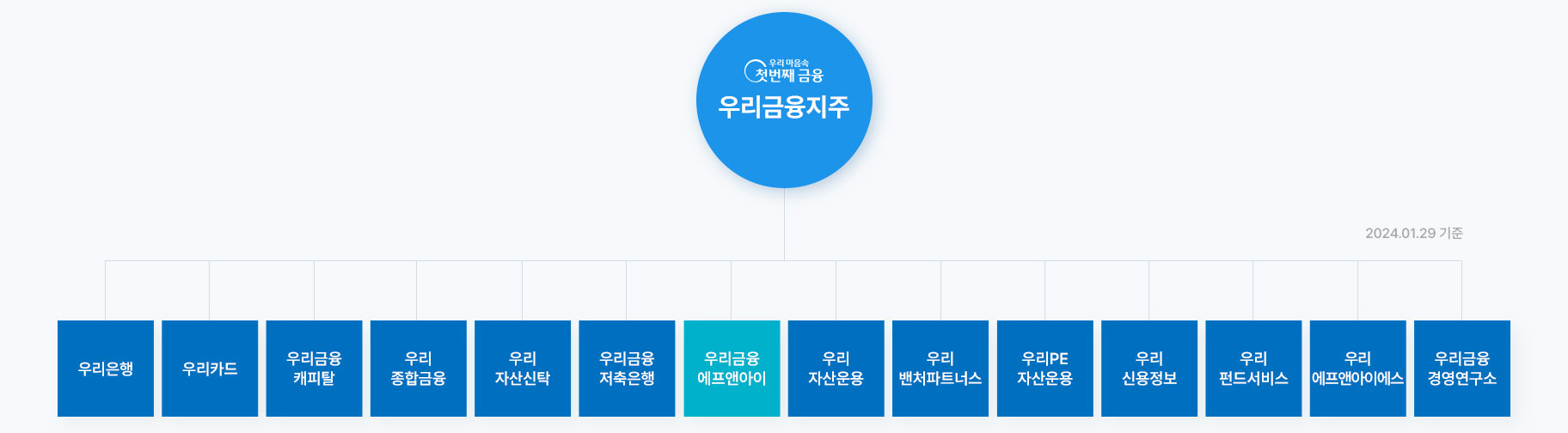The height and width of the screenshot is (433, 1568).
Task: Open 우리 에프앤아이에스 tile
Action: coord(1357,369)
